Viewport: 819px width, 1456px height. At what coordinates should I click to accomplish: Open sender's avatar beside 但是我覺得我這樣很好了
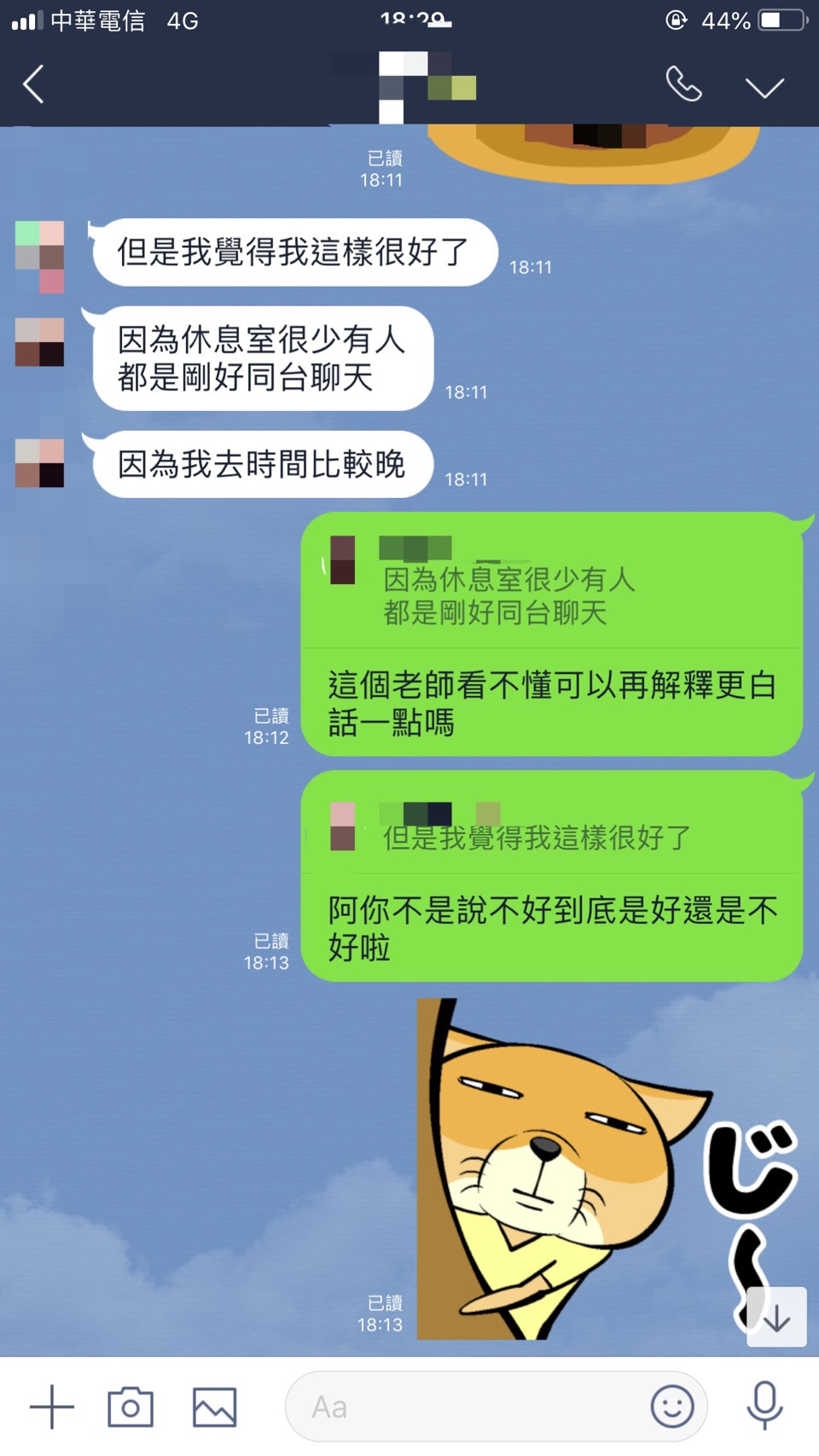(x=40, y=257)
